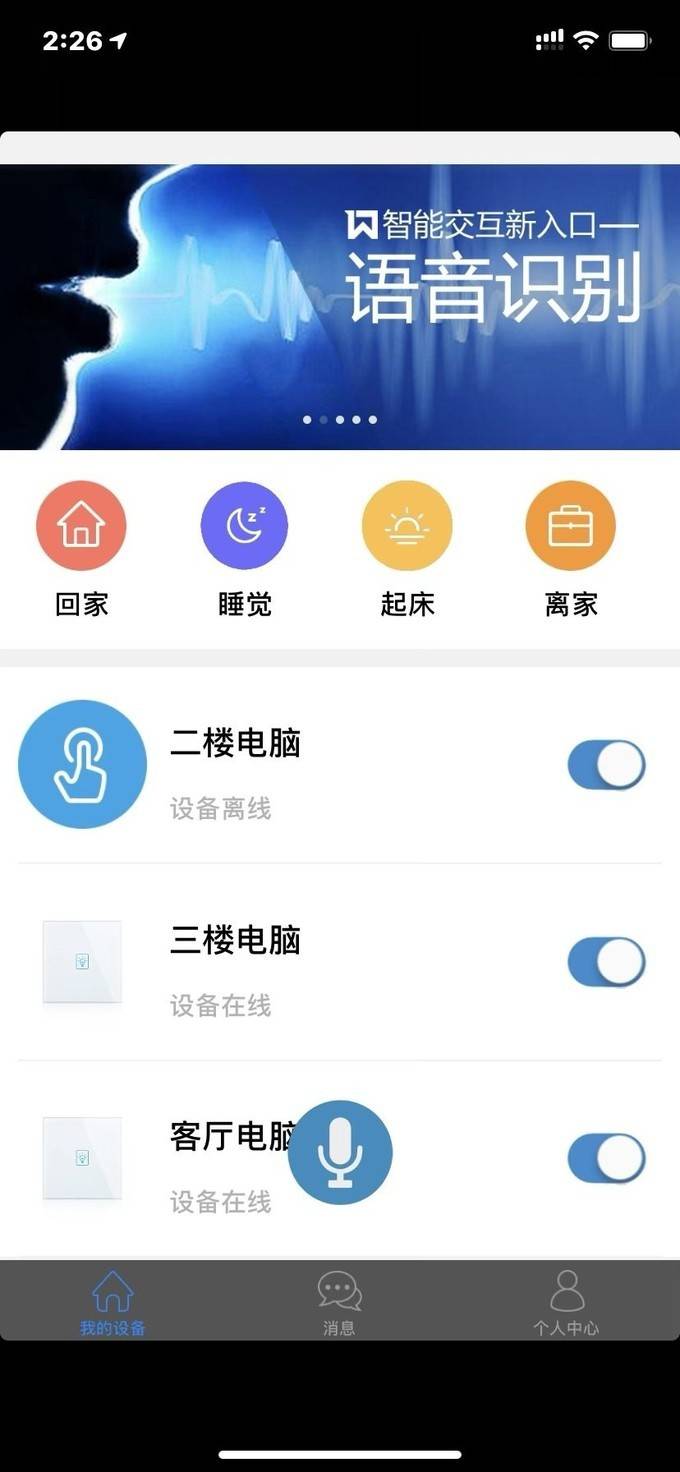Open the 二楼电脑 device row
680x1472 pixels.
(x=340, y=765)
